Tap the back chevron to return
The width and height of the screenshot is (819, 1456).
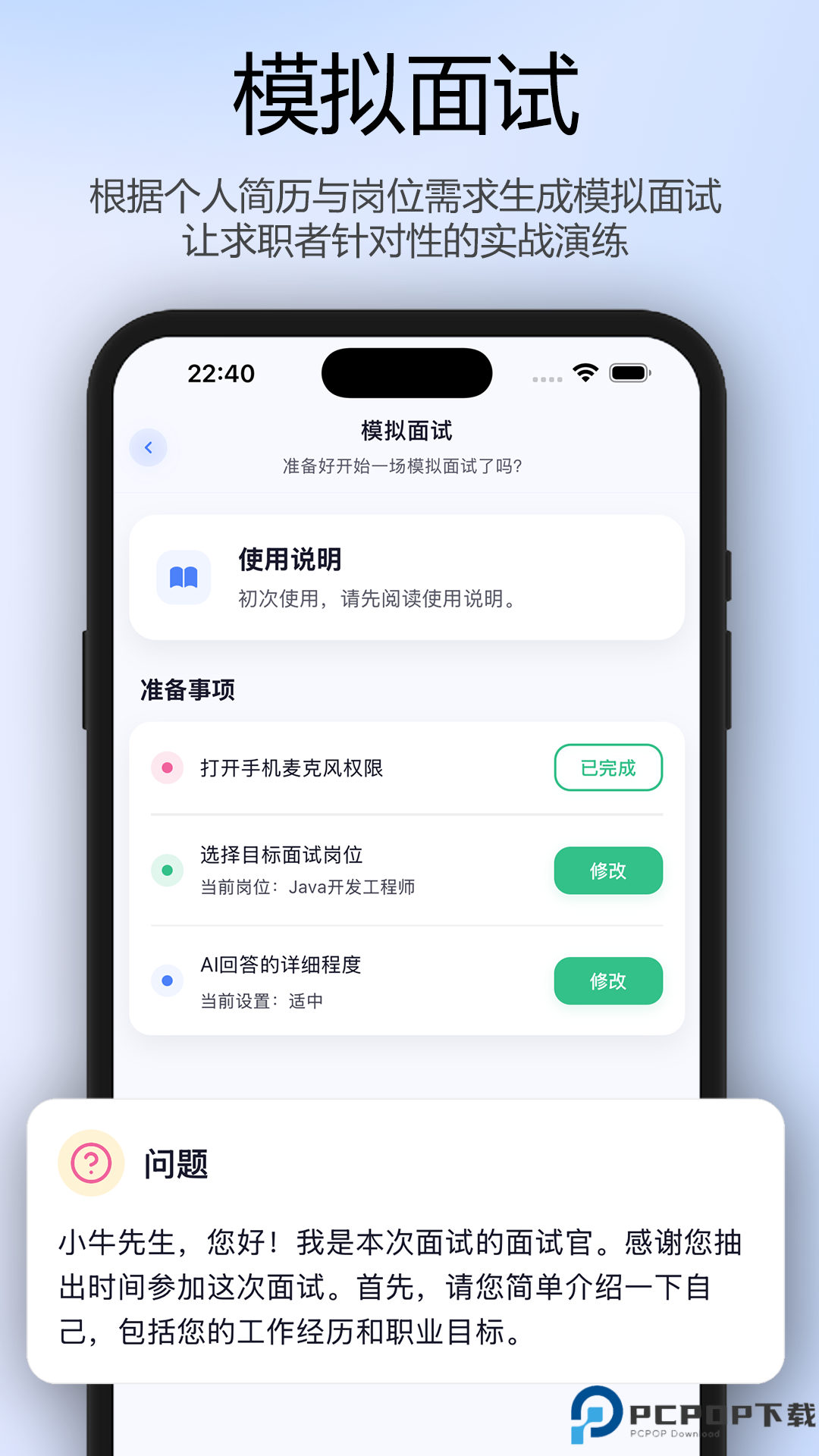click(149, 448)
